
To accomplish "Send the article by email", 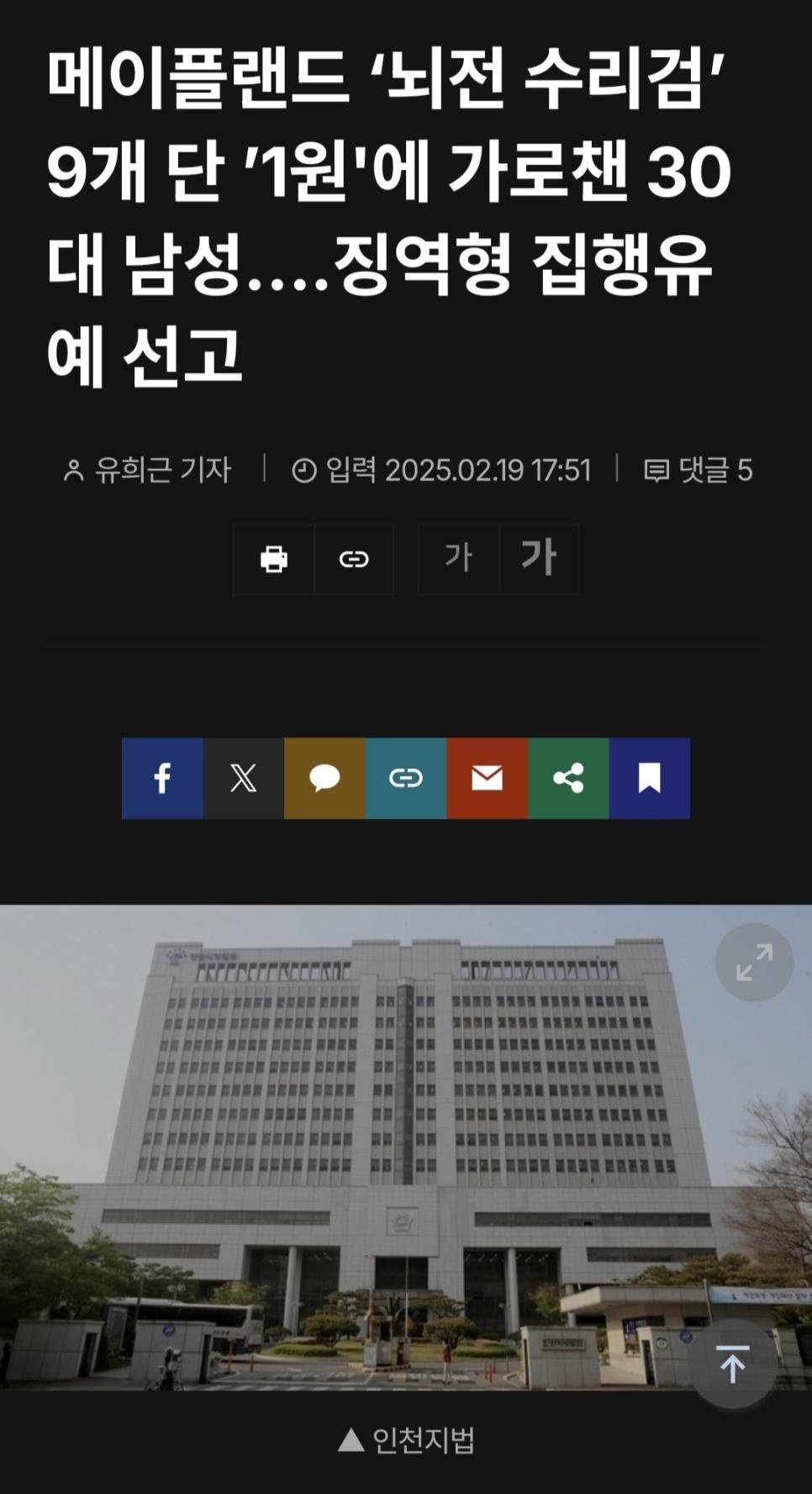I will [x=488, y=779].
